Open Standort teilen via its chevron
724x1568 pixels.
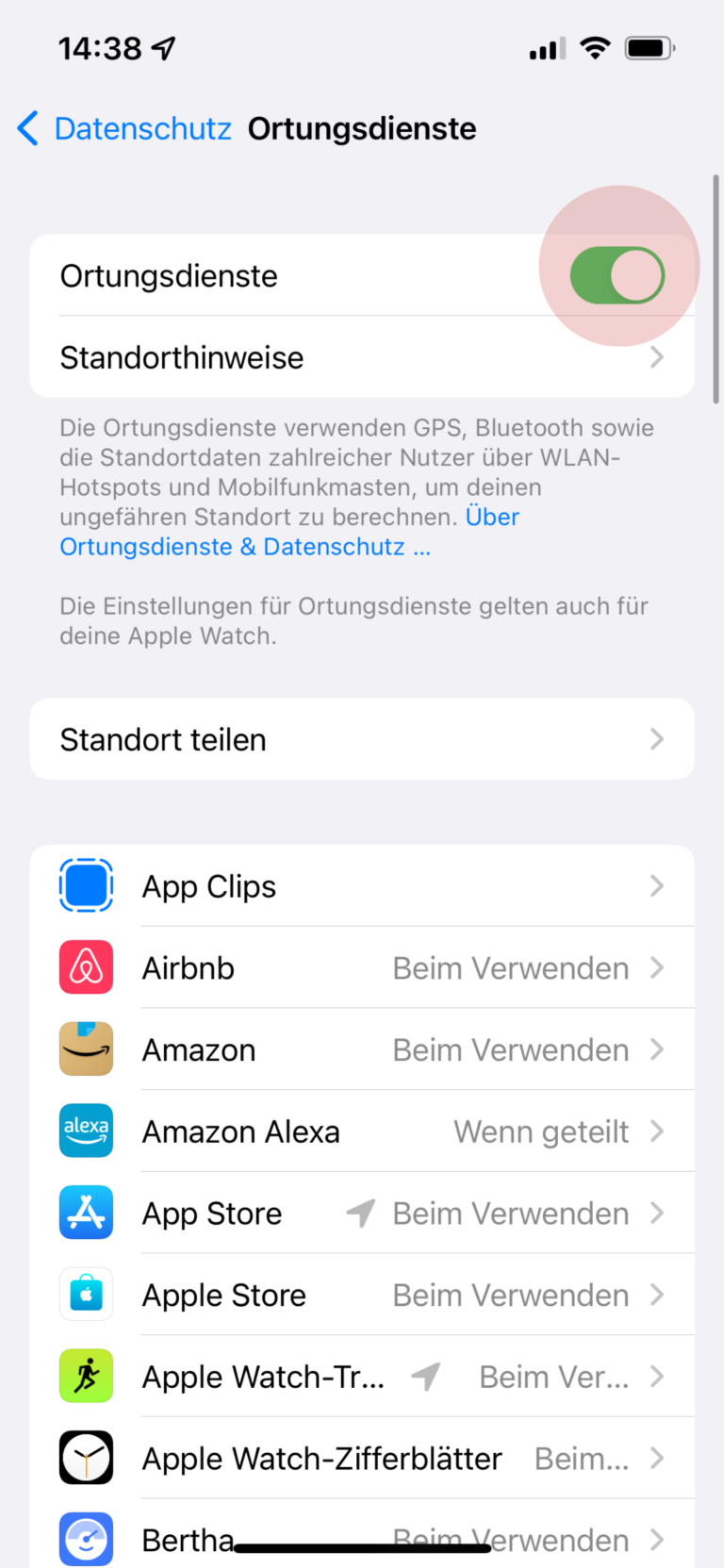coord(657,739)
